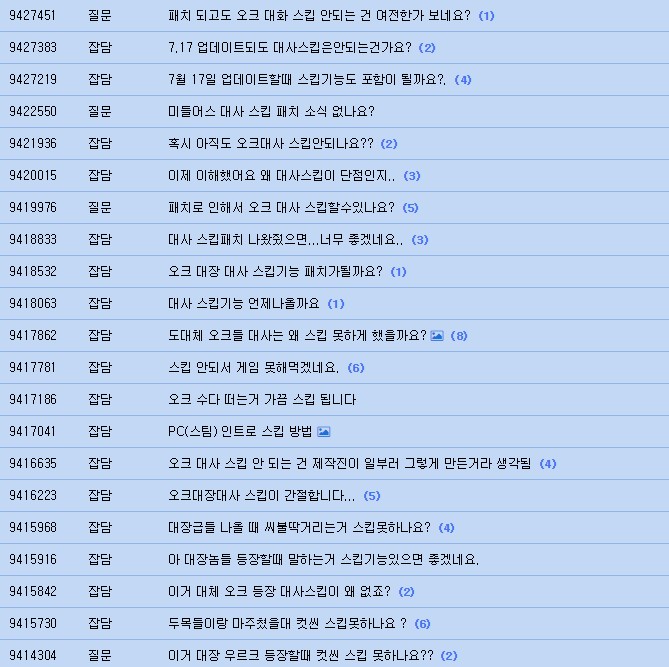Open the post 스킵 안되서 게임 못해먹겠네요
The height and width of the screenshot is (667, 669).
pyautogui.click(x=253, y=368)
